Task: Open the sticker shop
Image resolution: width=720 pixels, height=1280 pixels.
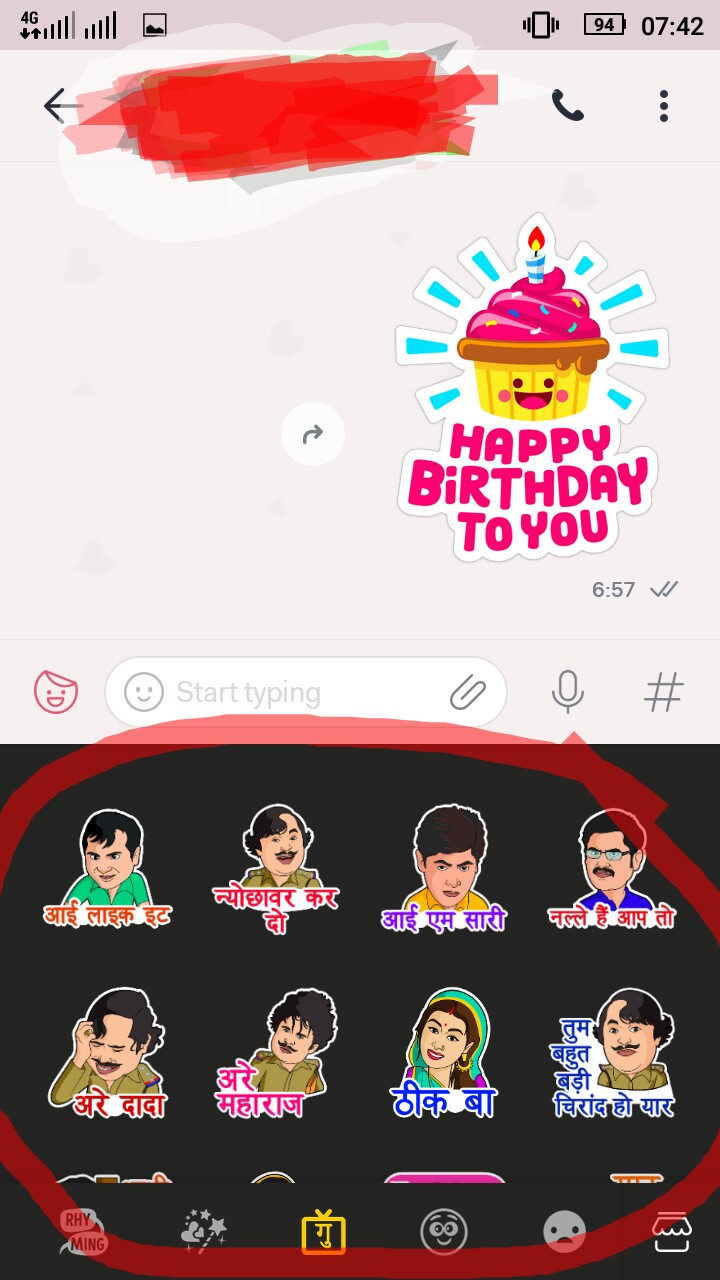Action: pos(672,1232)
